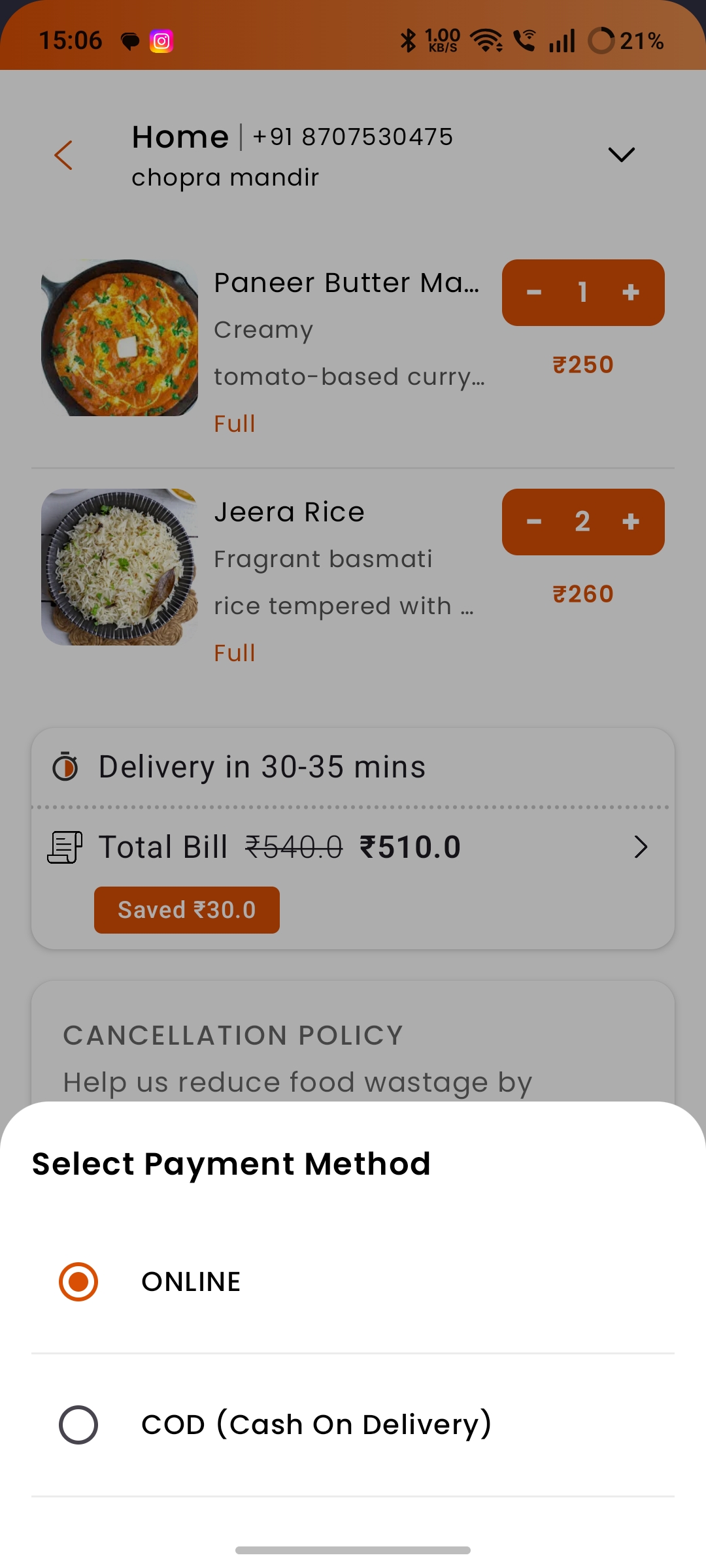Choose COD (Cash On Delivery) payment
The width and height of the screenshot is (706, 1568).
pyautogui.click(x=353, y=1425)
